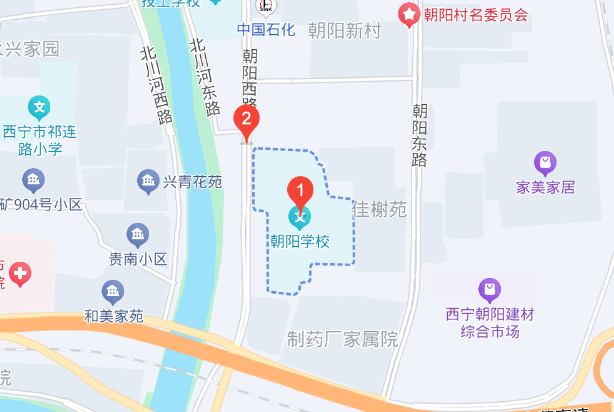Select the 家美家居 shopping point
The width and height of the screenshot is (614, 412).
point(545,162)
